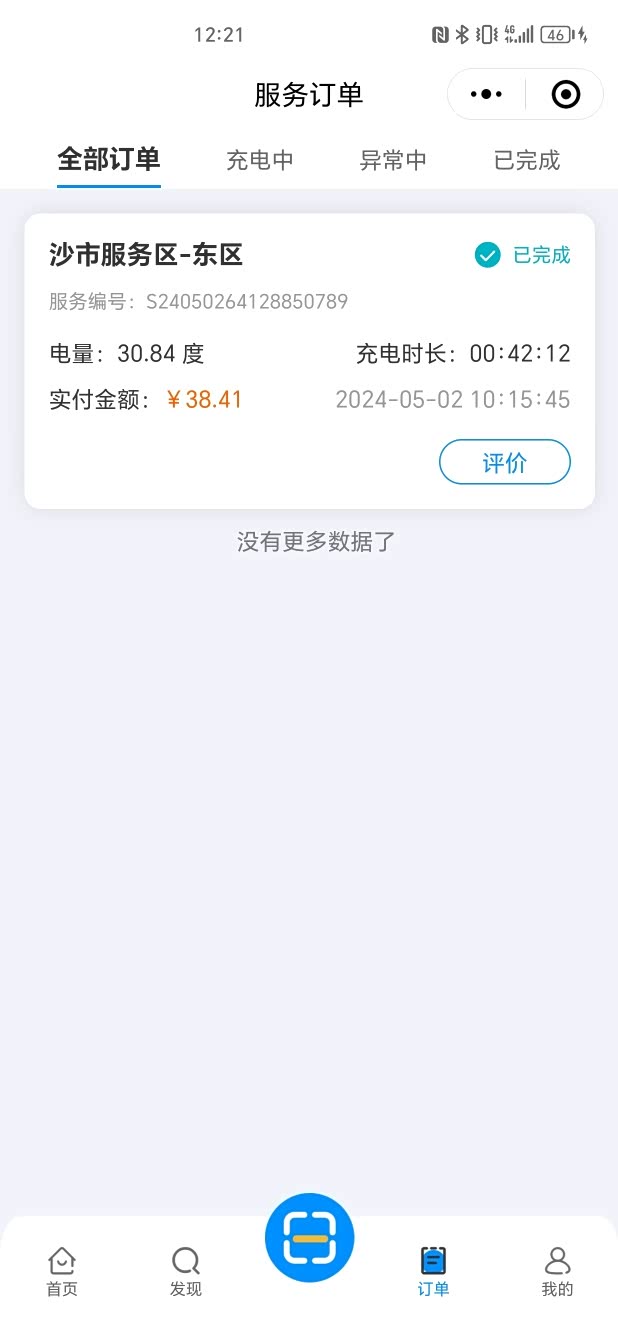Go to the 发现 tab
This screenshot has width=618, height=1338.
pos(186,1272)
